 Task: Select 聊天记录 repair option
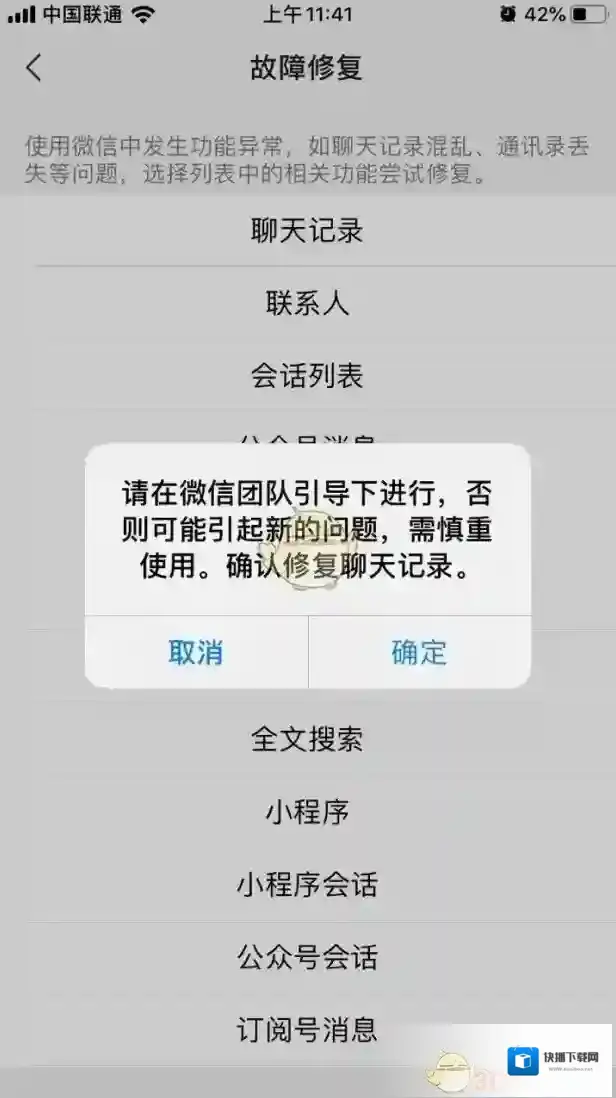307,231
